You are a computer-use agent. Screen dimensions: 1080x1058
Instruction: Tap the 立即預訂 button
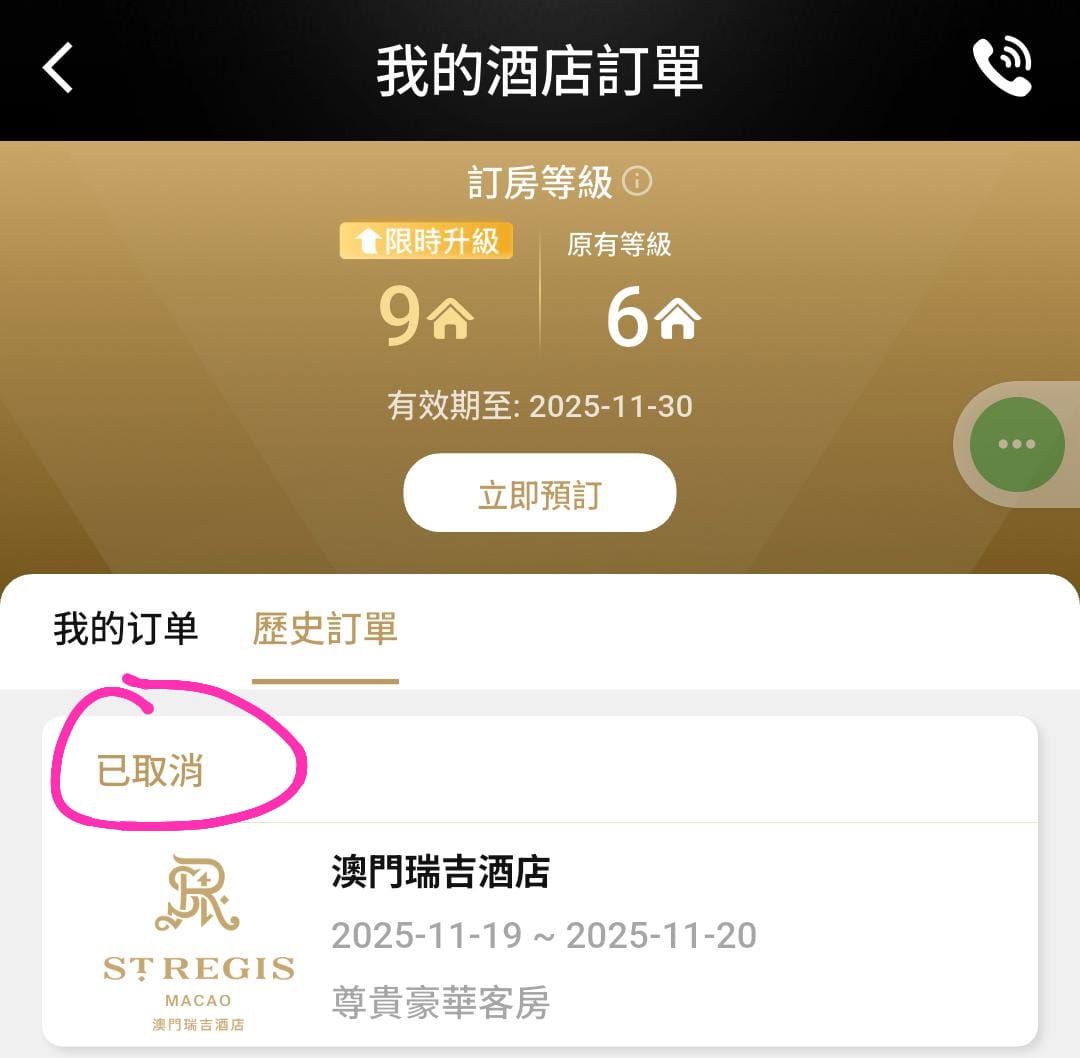tap(540, 493)
